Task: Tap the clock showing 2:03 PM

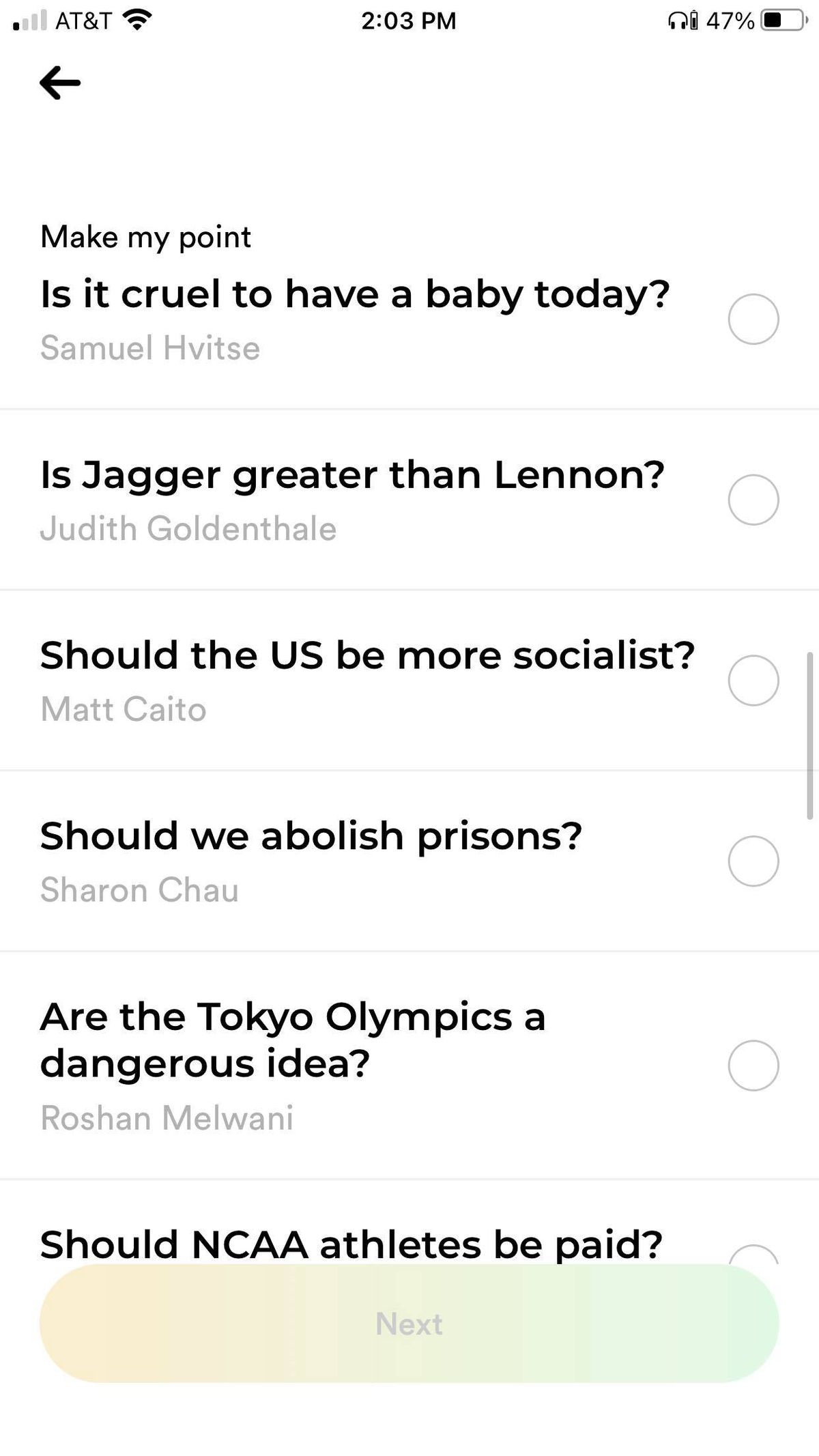Action: point(409,20)
